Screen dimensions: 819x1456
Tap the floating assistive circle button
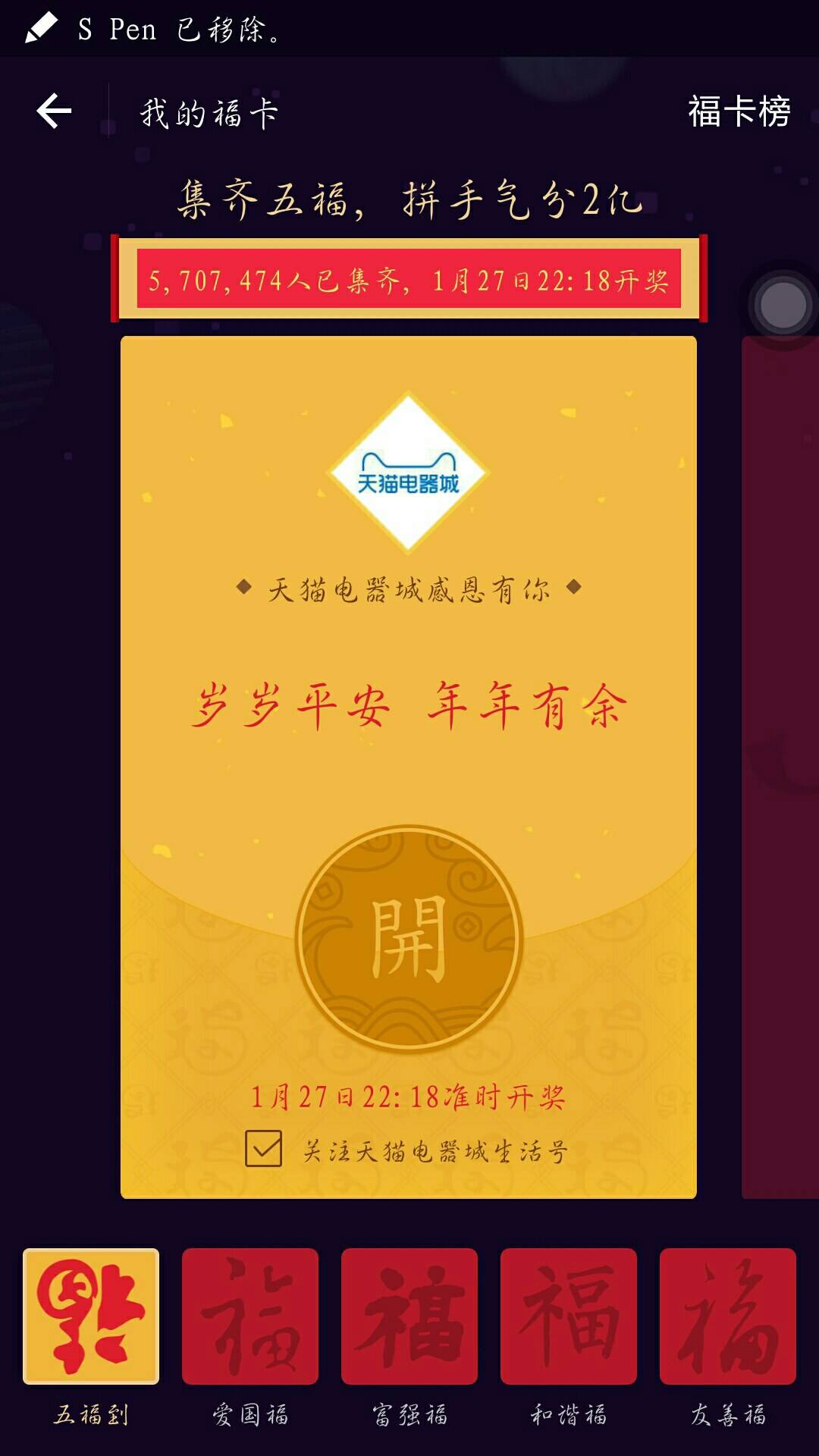pos(783,305)
